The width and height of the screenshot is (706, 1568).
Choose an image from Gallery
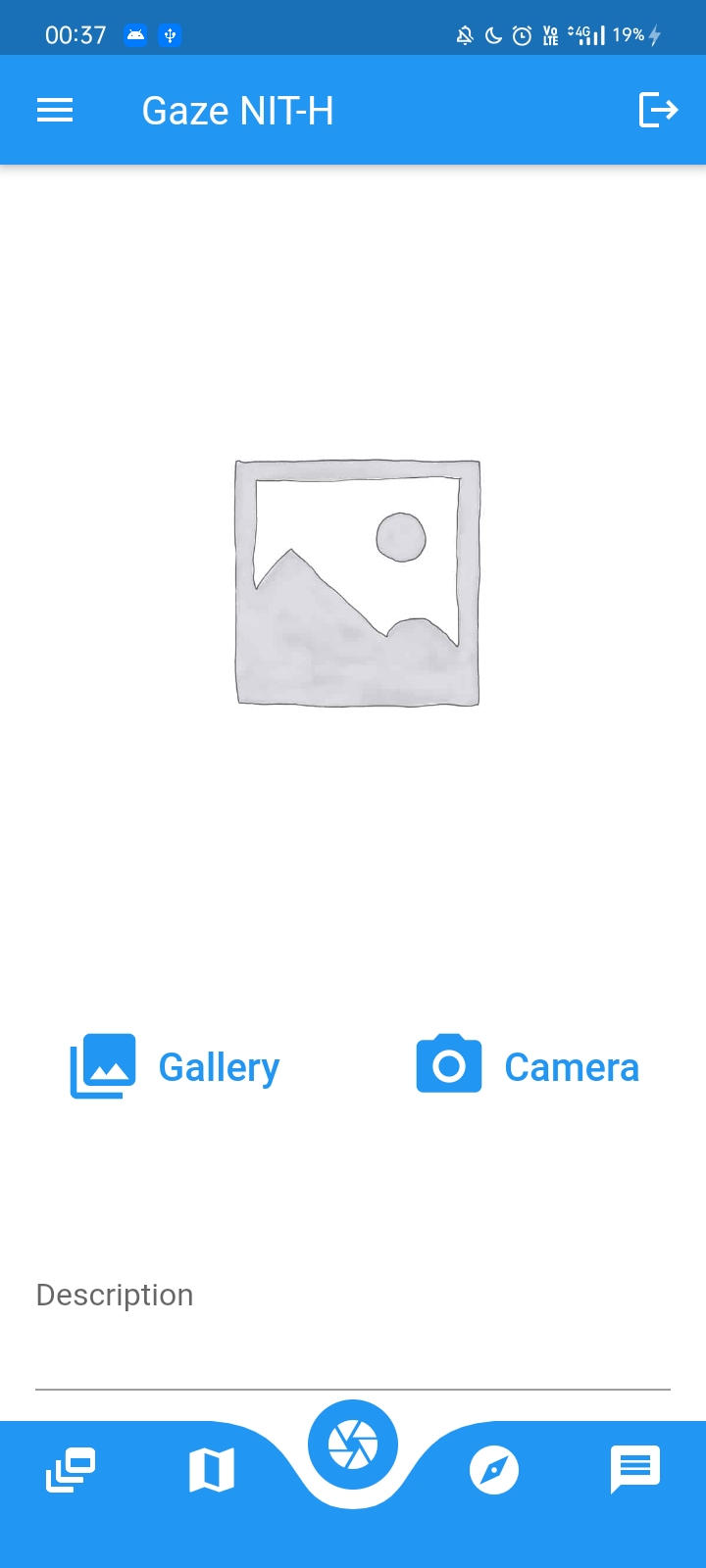[x=176, y=1066]
